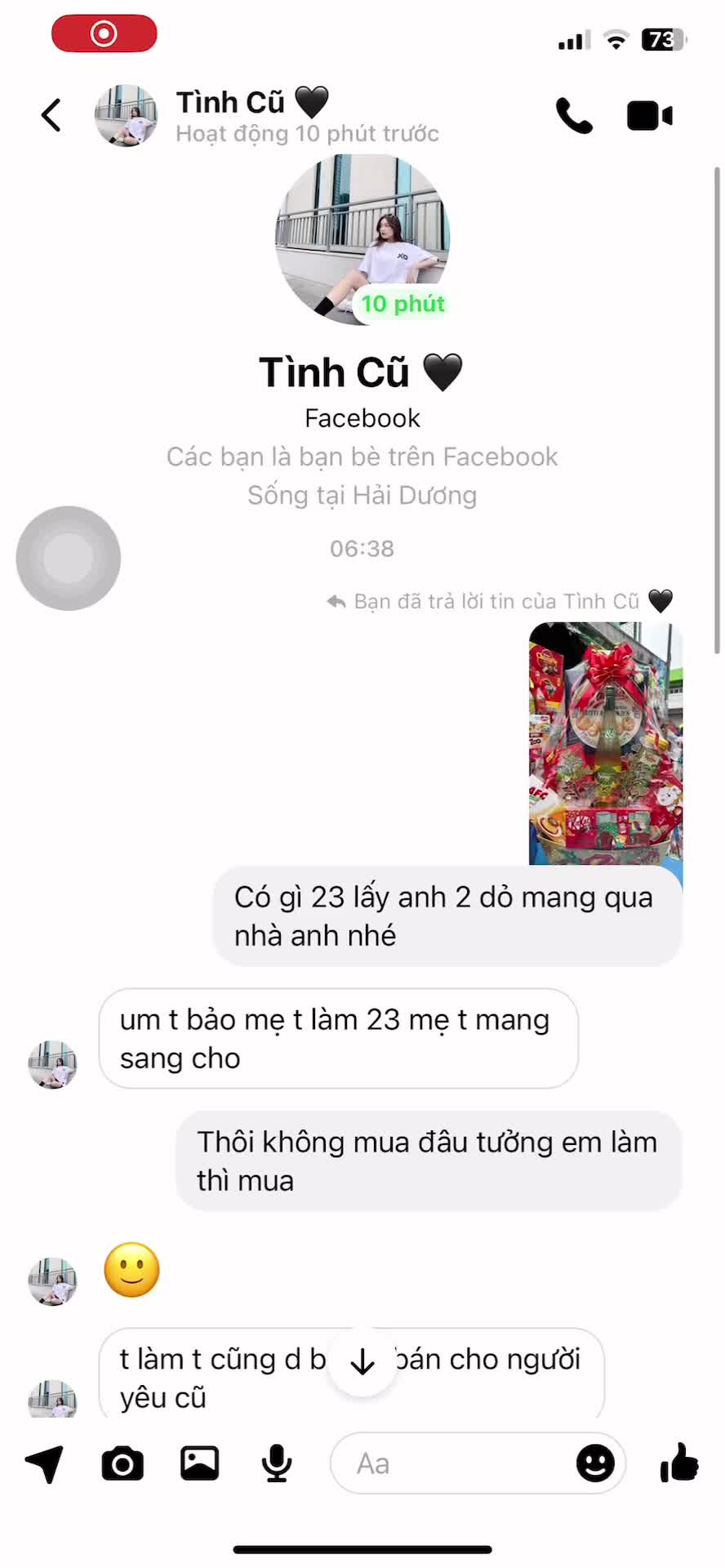Send a thumbs up like
Screen dimensions: 725x1568
[x=679, y=1463]
